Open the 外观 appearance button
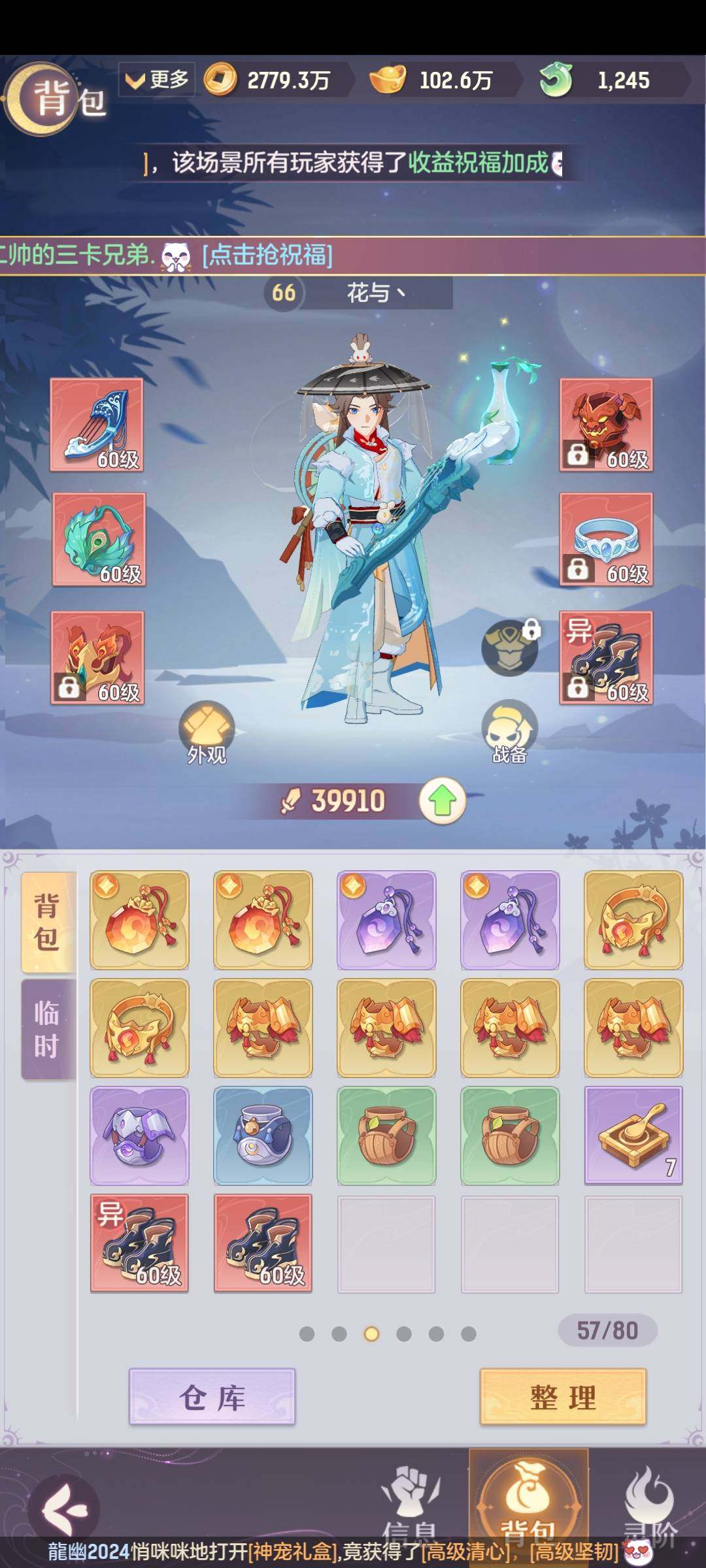Screen dimensions: 706x1568 pos(207,732)
